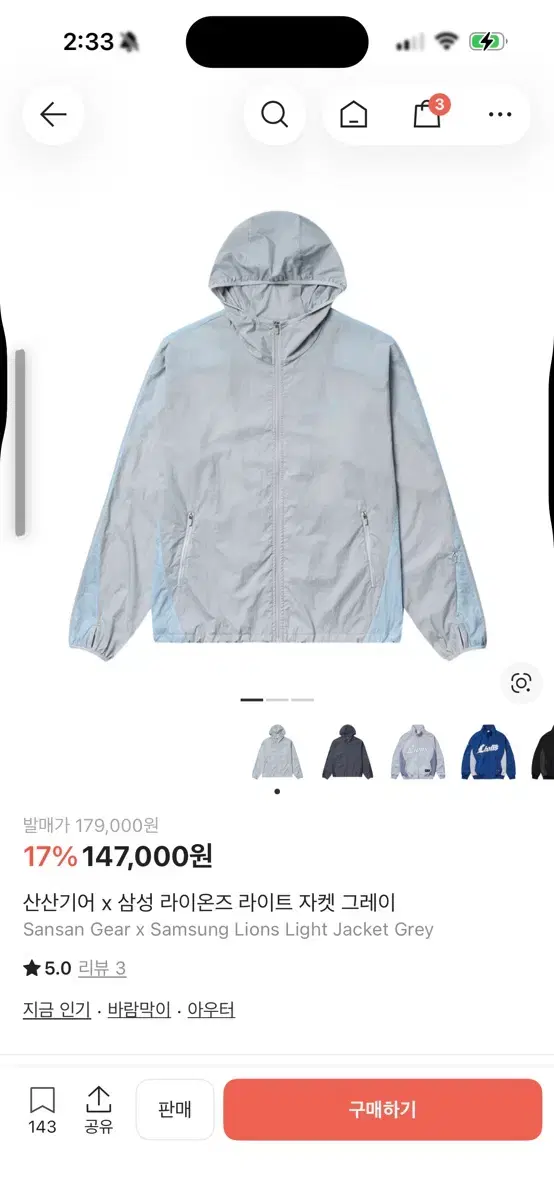Image resolution: width=554 pixels, height=1200 pixels.
Task: Select the light grey Lions jacket thumbnail
Action: (x=417, y=752)
